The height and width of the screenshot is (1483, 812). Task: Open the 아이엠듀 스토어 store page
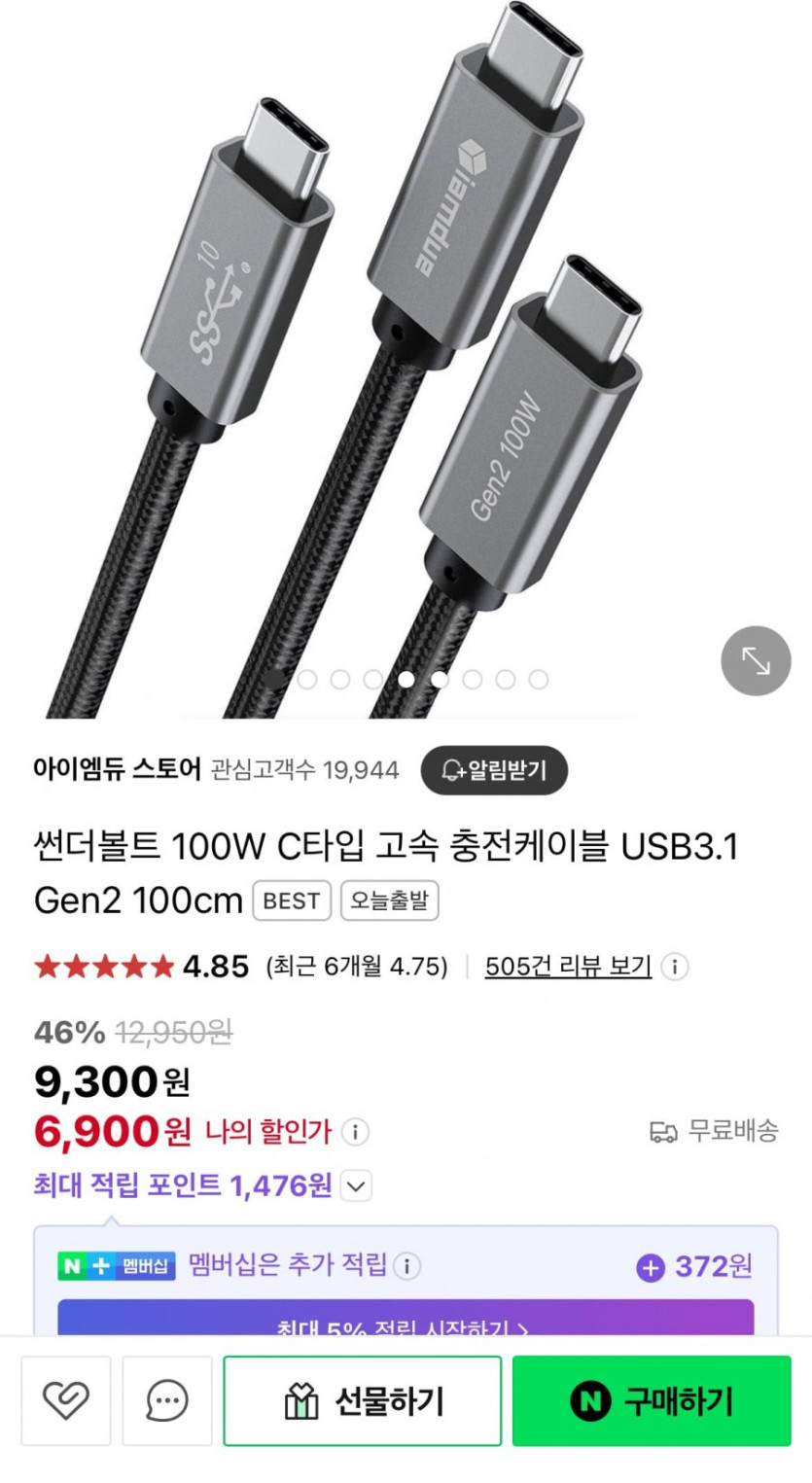click(x=117, y=771)
